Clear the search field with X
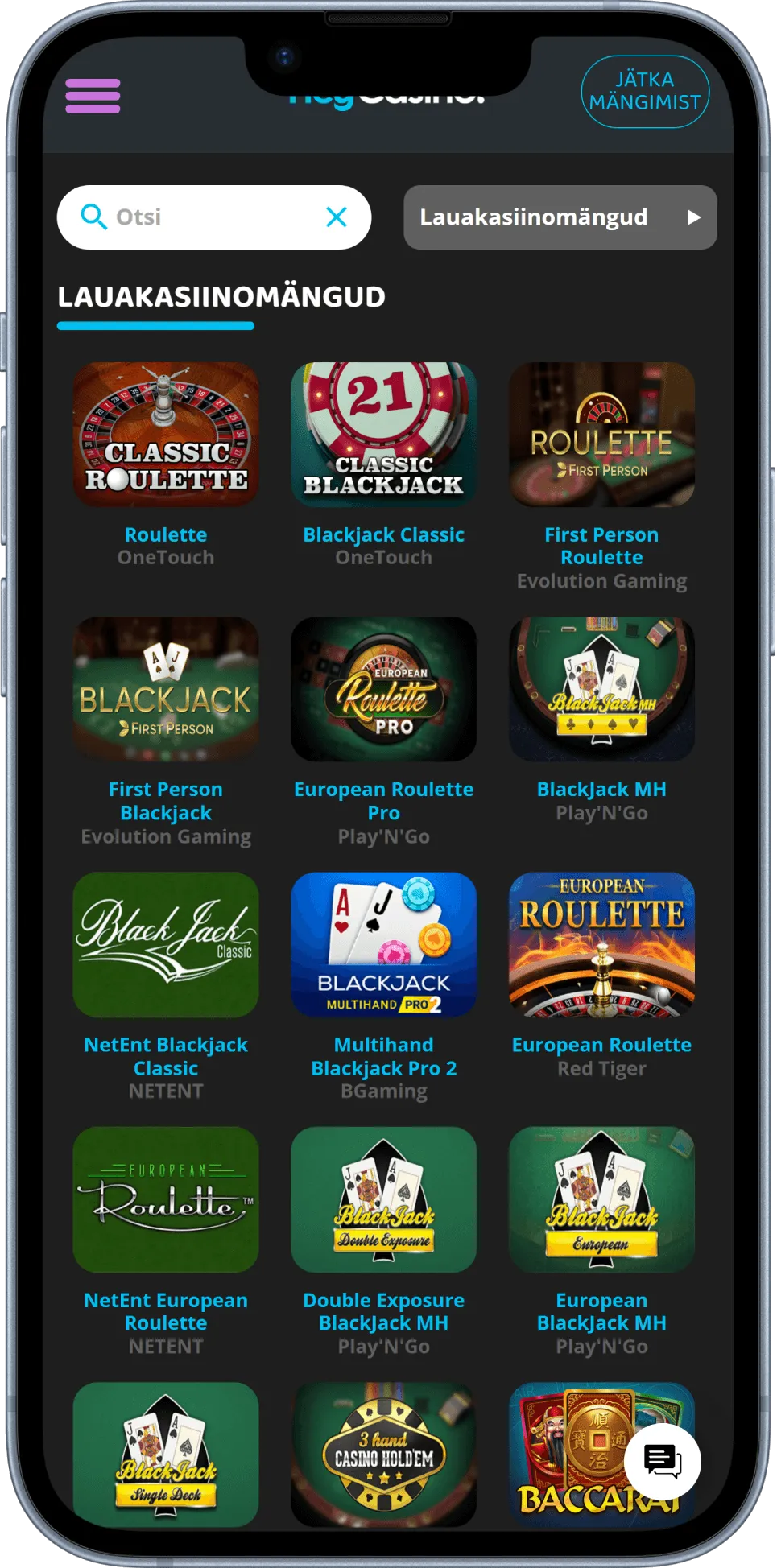The height and width of the screenshot is (1568, 777). pos(337,217)
